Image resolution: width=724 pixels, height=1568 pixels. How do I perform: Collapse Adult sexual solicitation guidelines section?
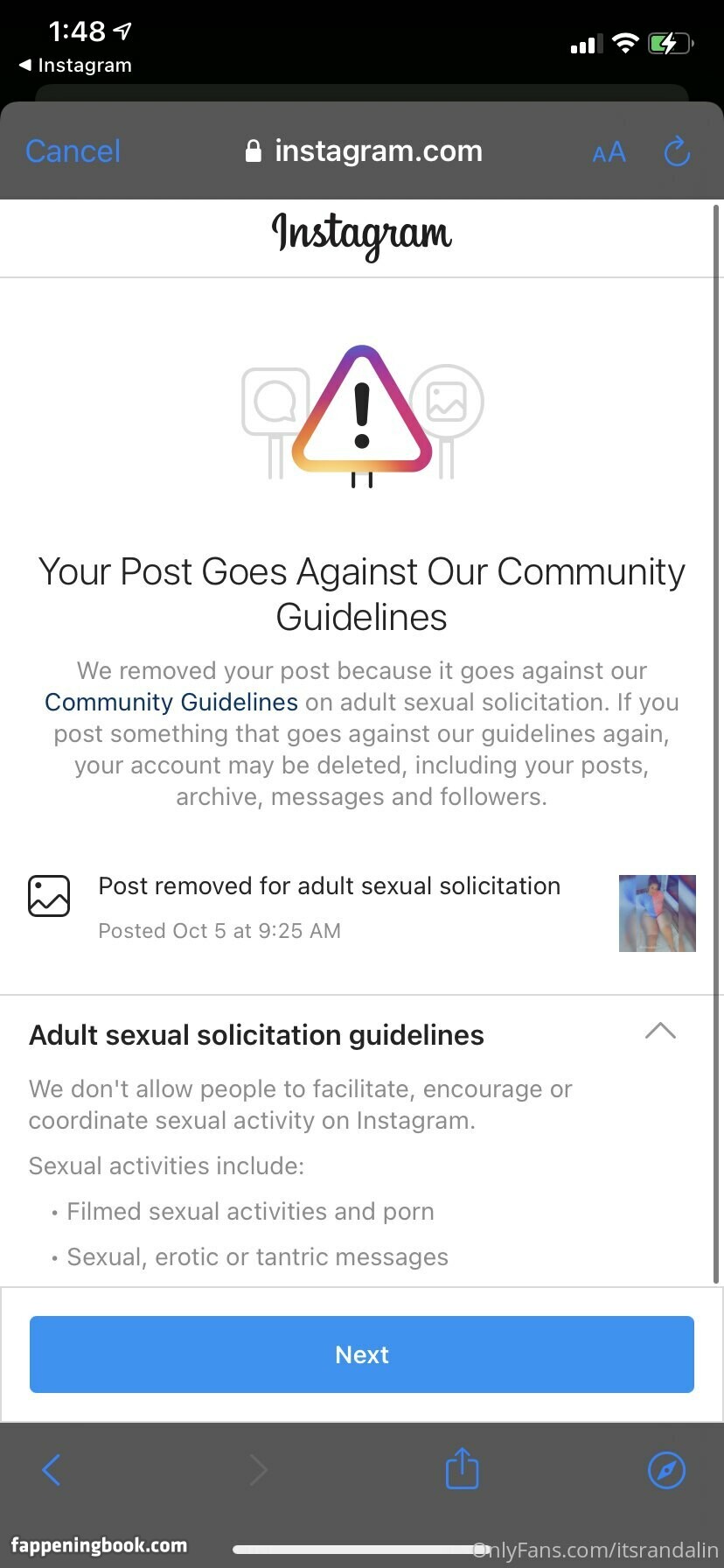660,1032
